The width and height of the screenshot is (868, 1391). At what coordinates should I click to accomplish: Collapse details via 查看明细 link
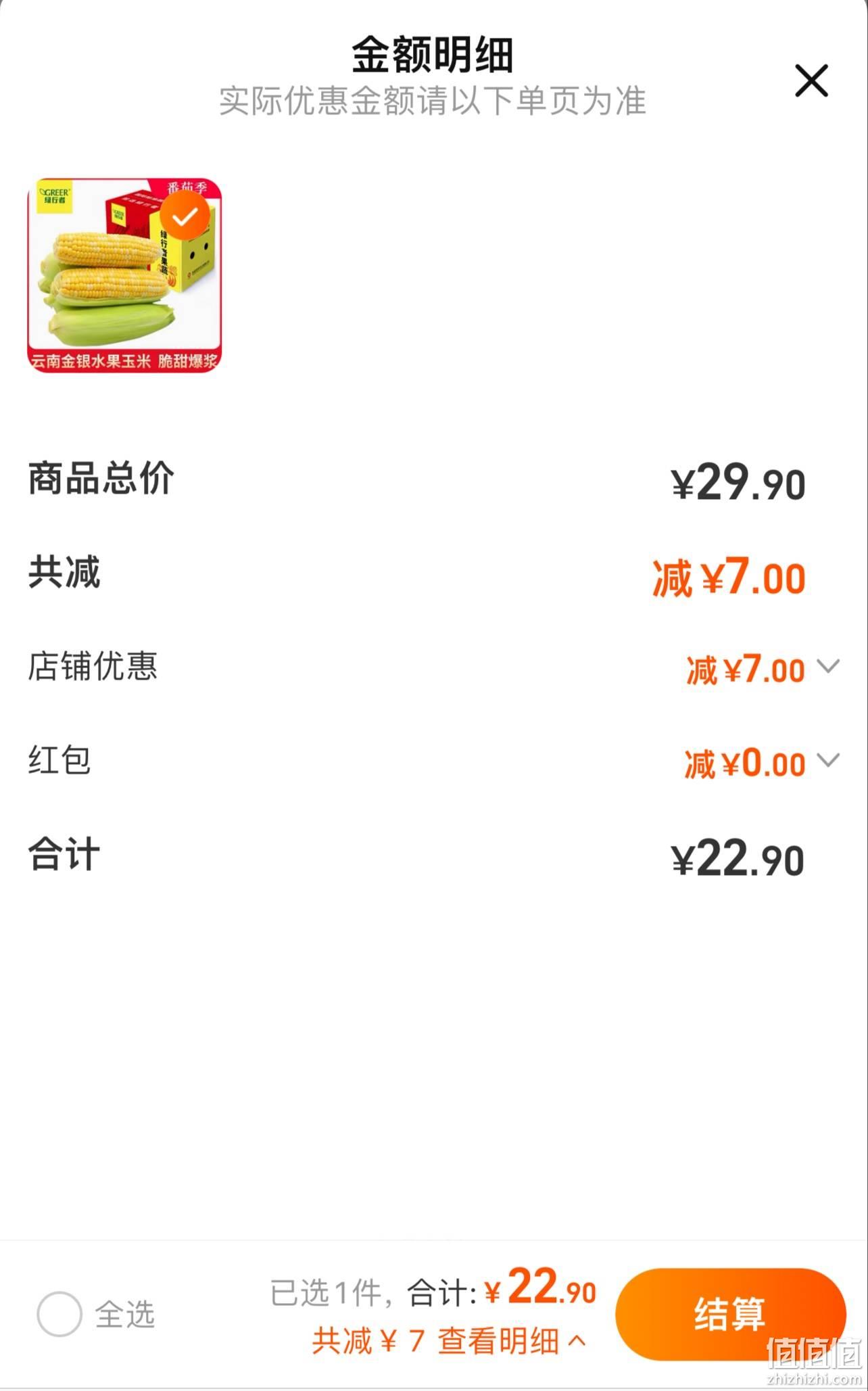[512, 1341]
